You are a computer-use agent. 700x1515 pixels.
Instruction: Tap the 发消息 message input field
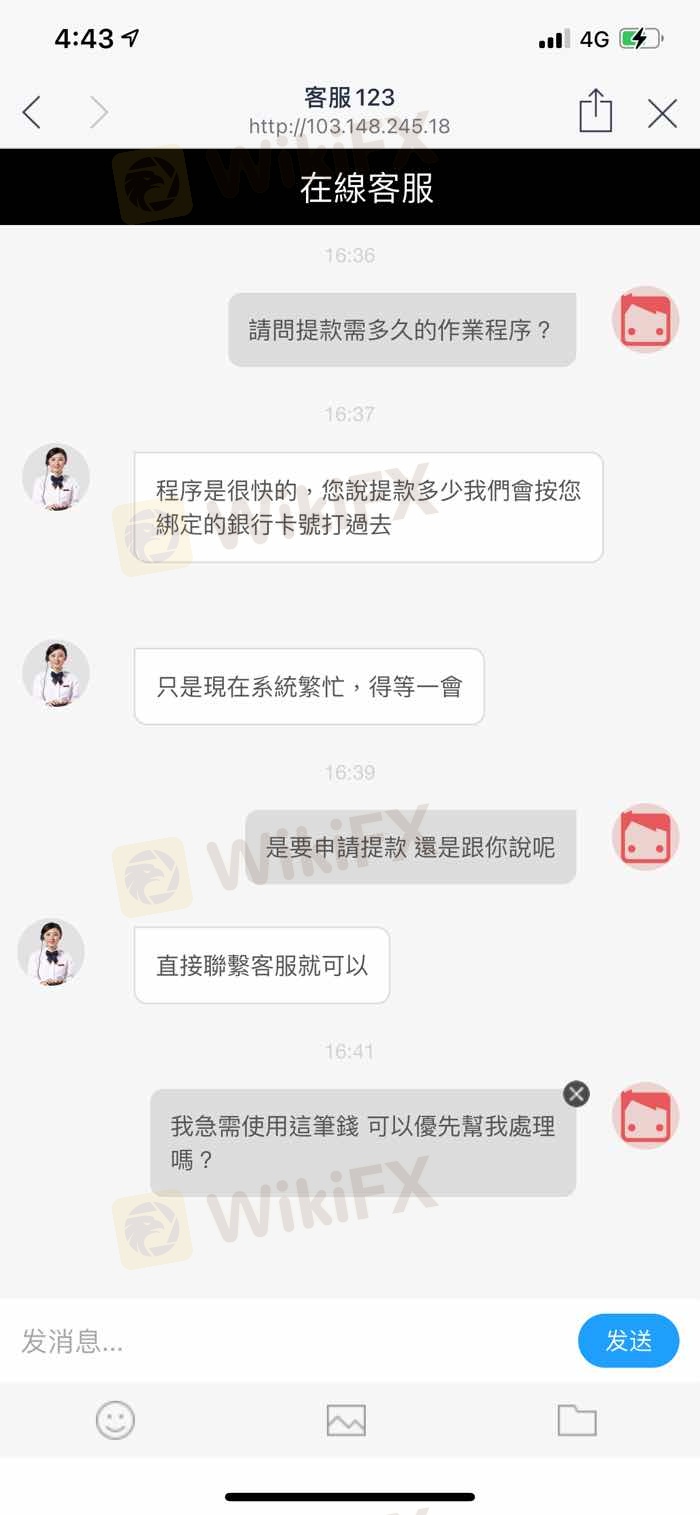click(x=290, y=1341)
